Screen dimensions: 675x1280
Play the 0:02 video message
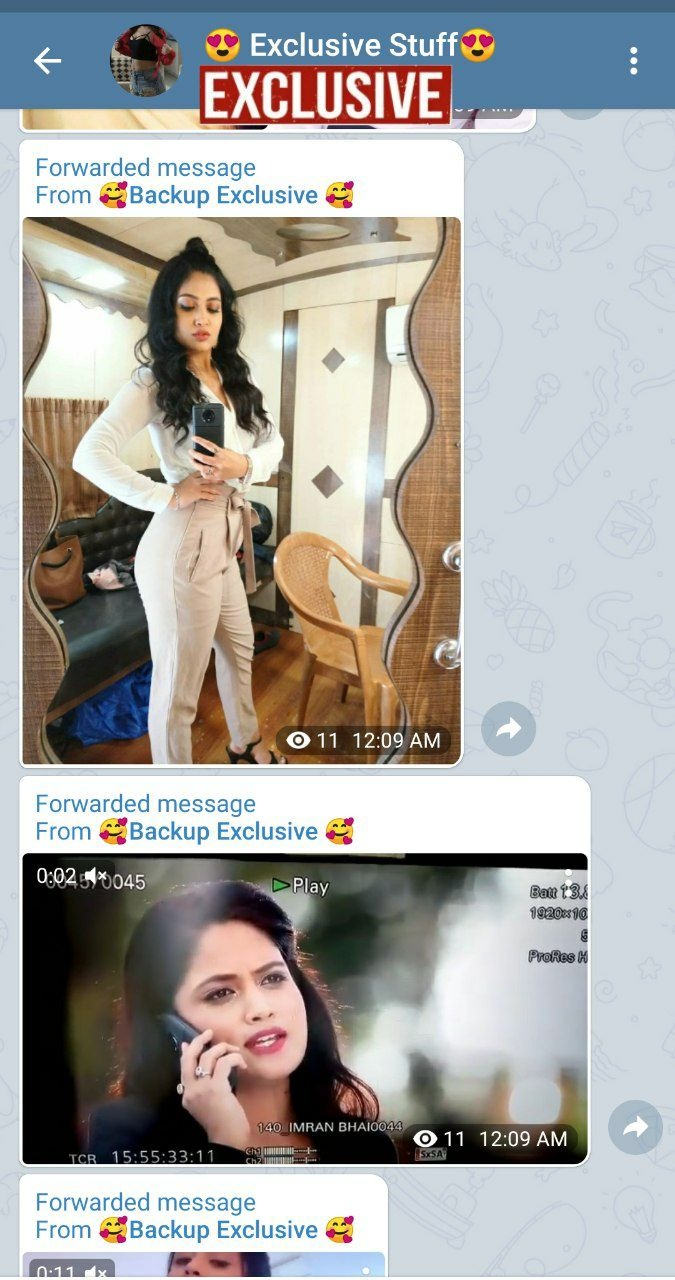(x=305, y=1008)
